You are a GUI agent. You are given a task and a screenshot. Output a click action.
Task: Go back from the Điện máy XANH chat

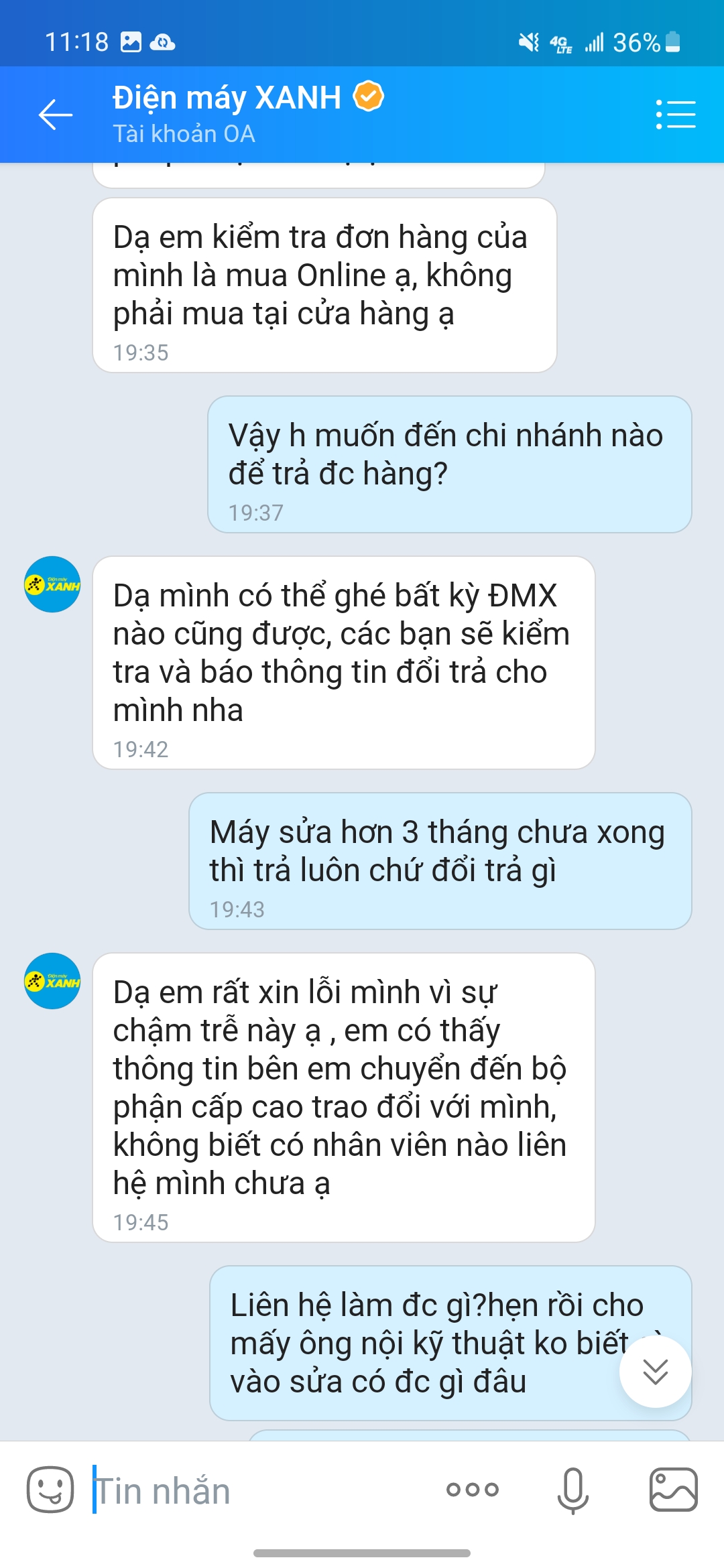55,115
